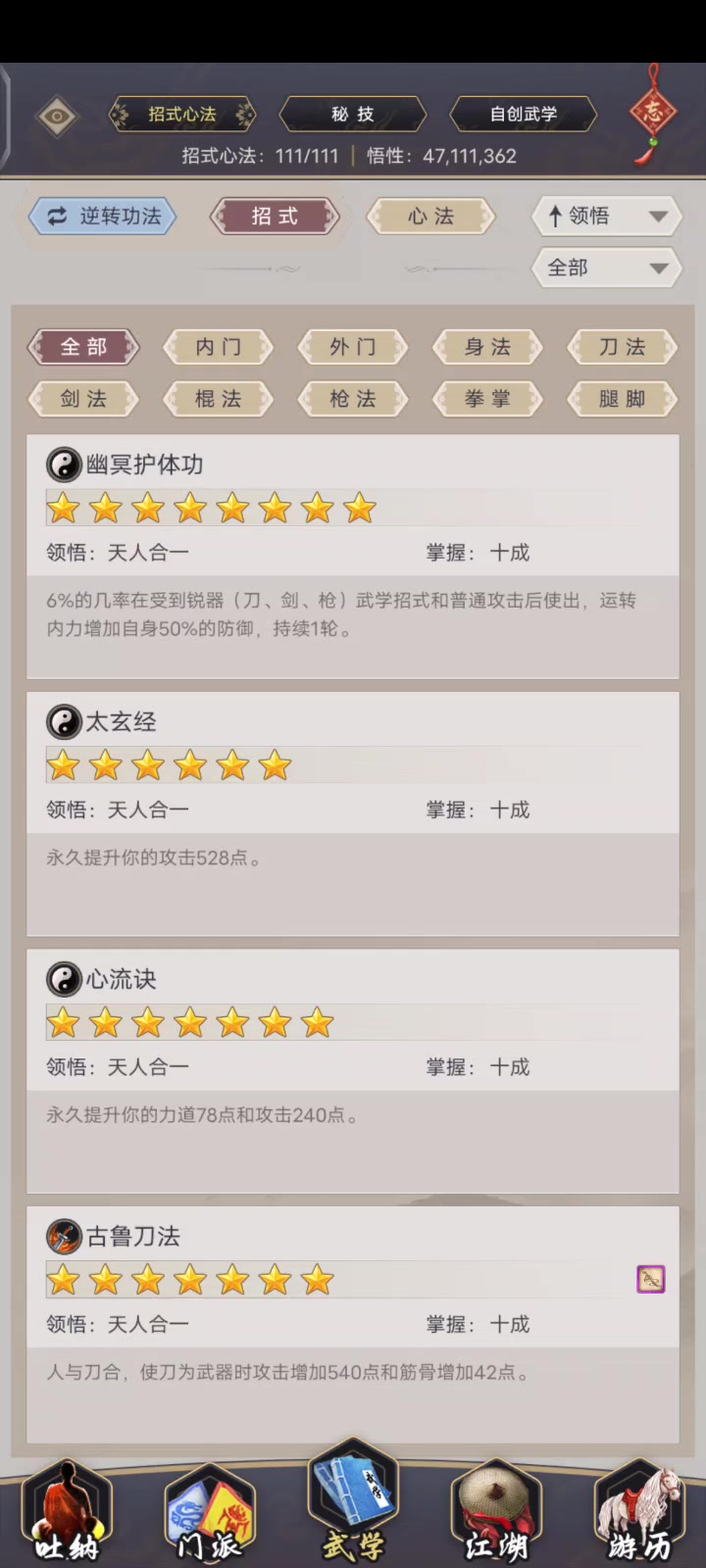
Task: Open the 自创武学 tab
Action: (x=523, y=114)
